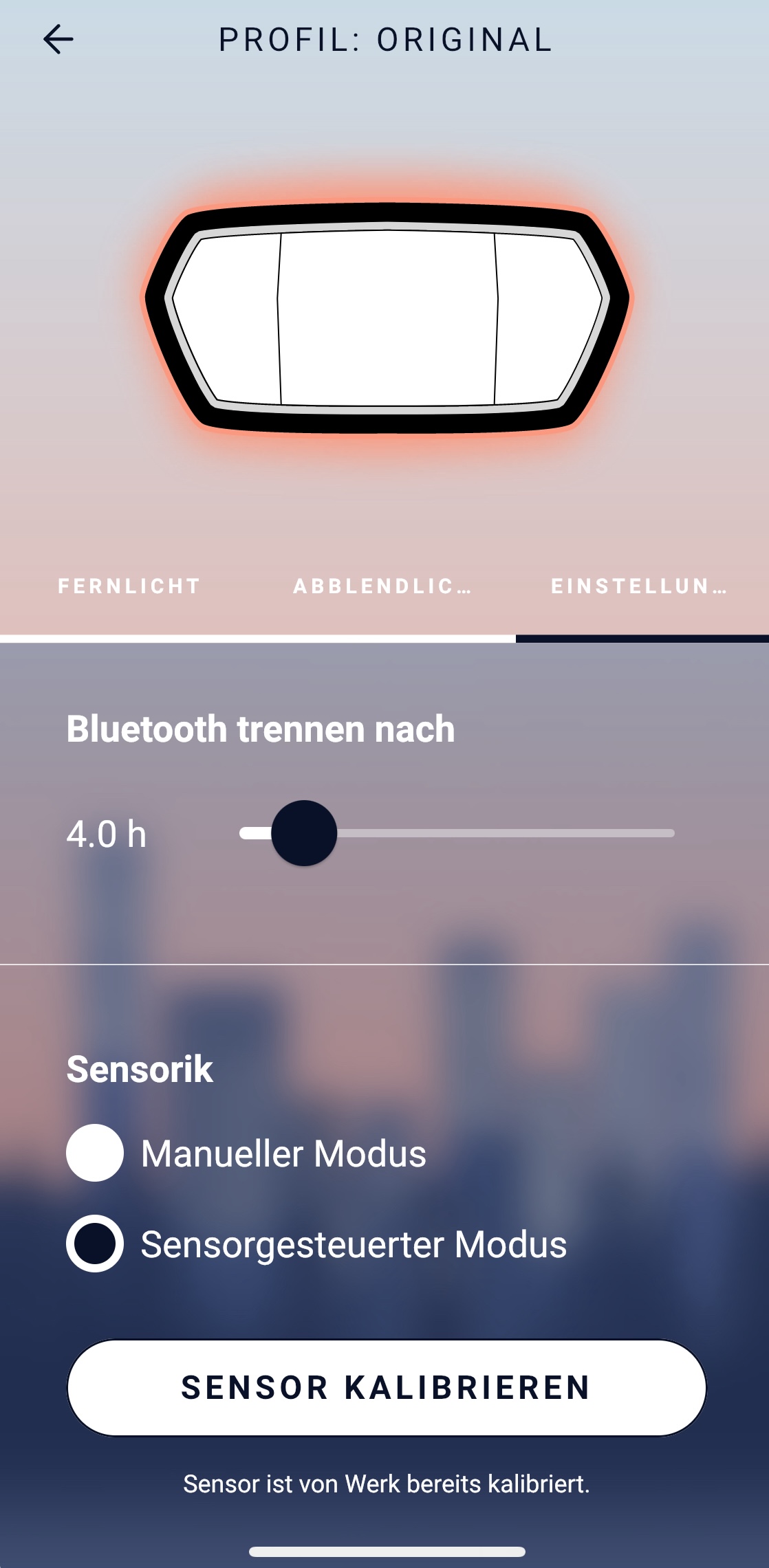
Task: Choose Sensorgesteuerter Modus option
Action: point(95,1244)
